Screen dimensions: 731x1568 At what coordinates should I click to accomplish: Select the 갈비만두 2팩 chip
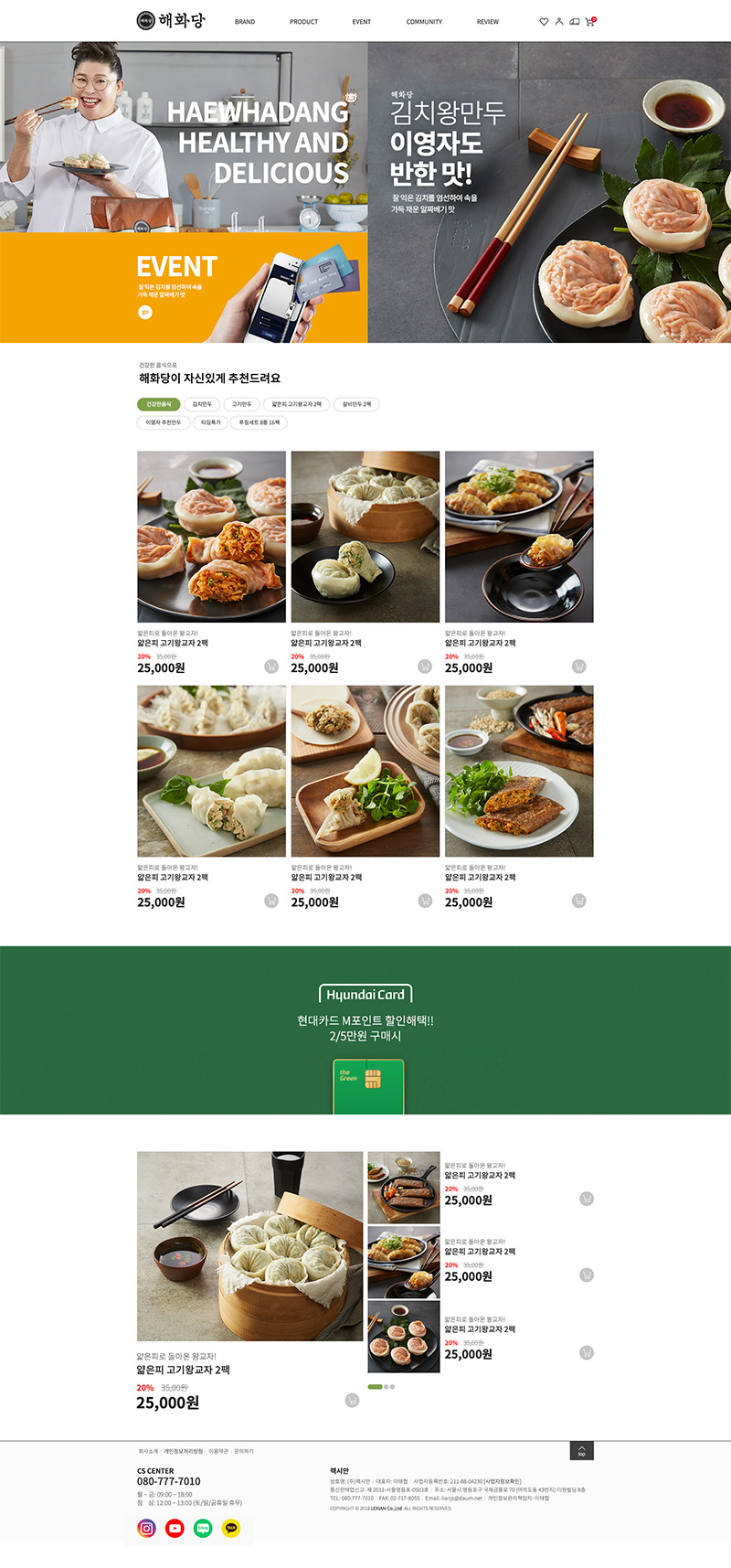(x=356, y=404)
